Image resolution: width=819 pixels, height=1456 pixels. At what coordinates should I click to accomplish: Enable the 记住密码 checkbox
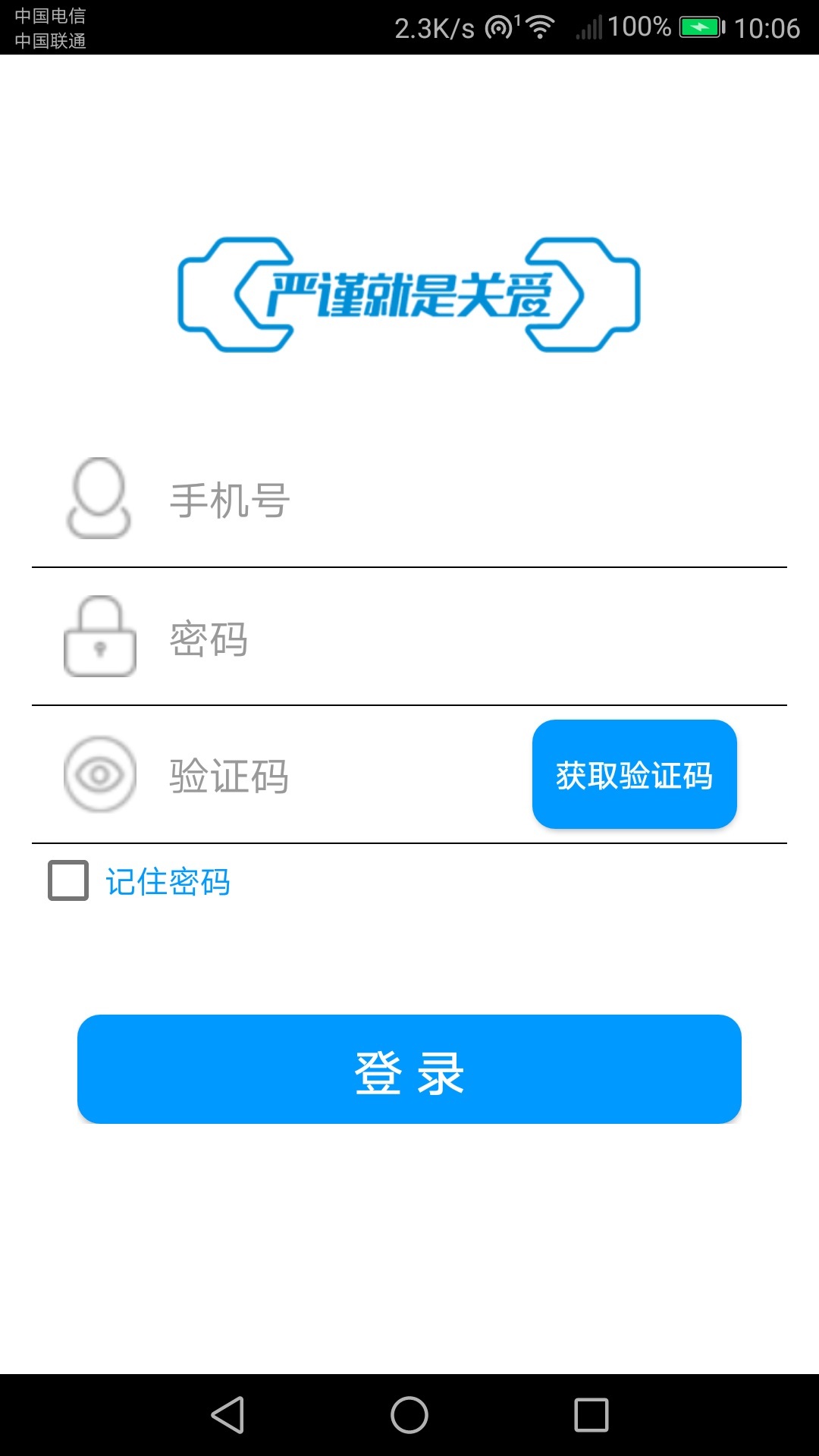pyautogui.click(x=68, y=880)
